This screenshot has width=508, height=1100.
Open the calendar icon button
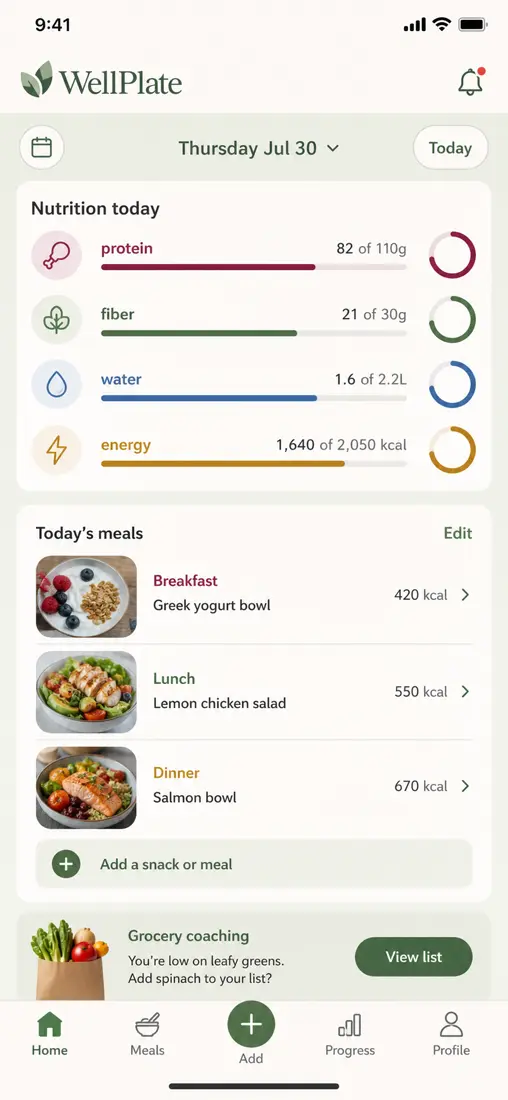point(42,148)
